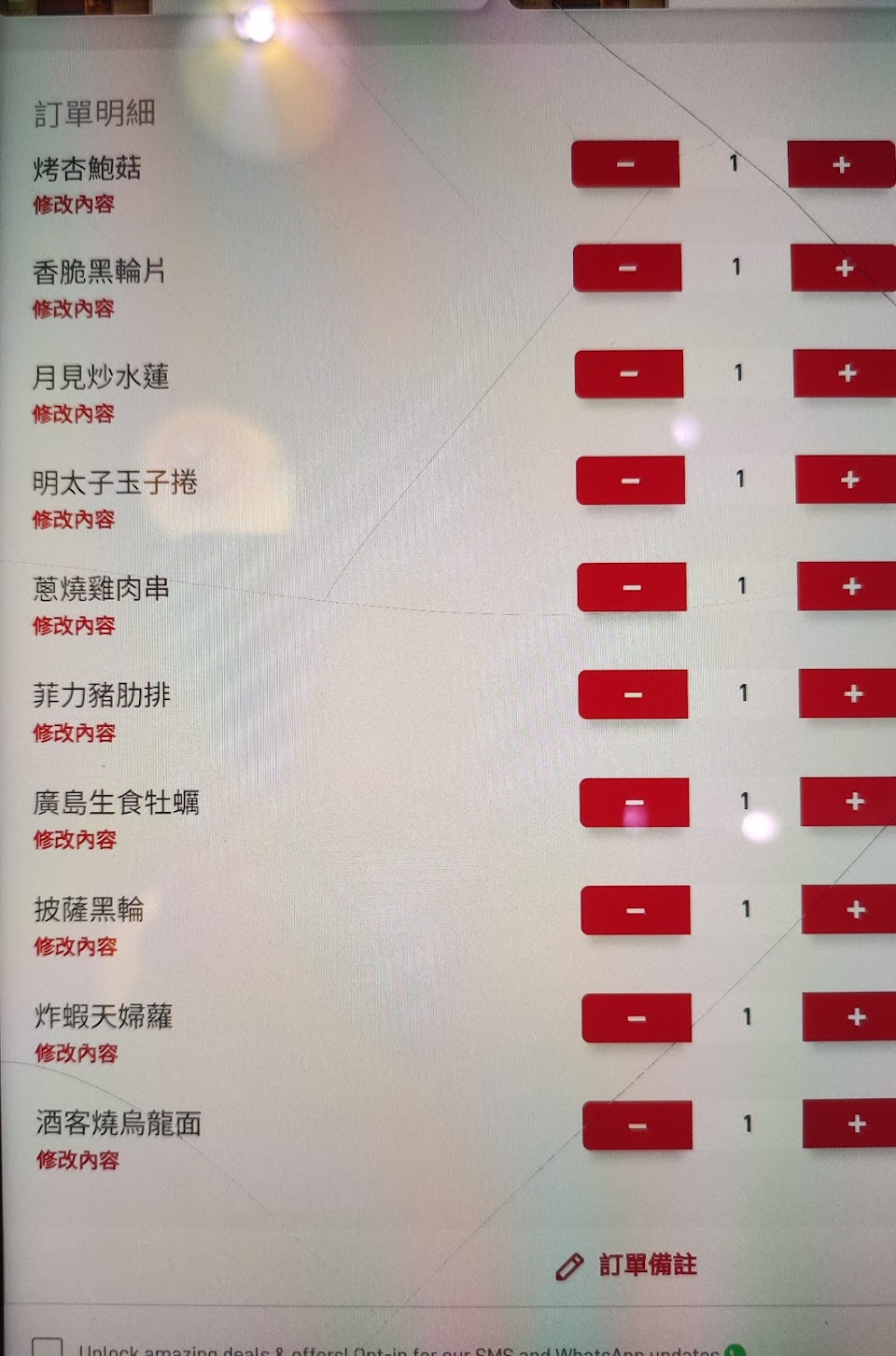Tap the minus button for 明太子玉子捲

631,480
